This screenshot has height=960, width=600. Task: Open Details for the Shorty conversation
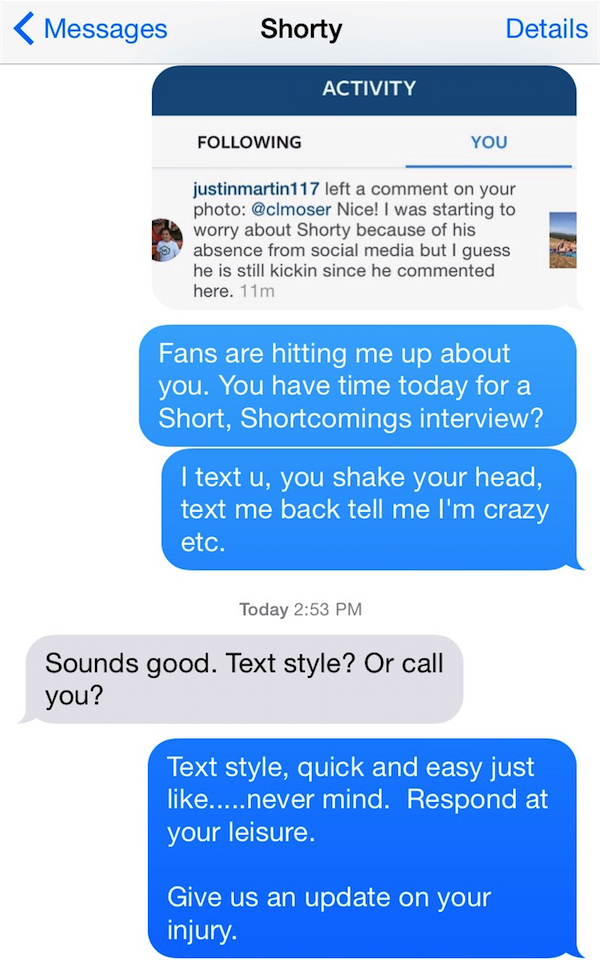546,29
